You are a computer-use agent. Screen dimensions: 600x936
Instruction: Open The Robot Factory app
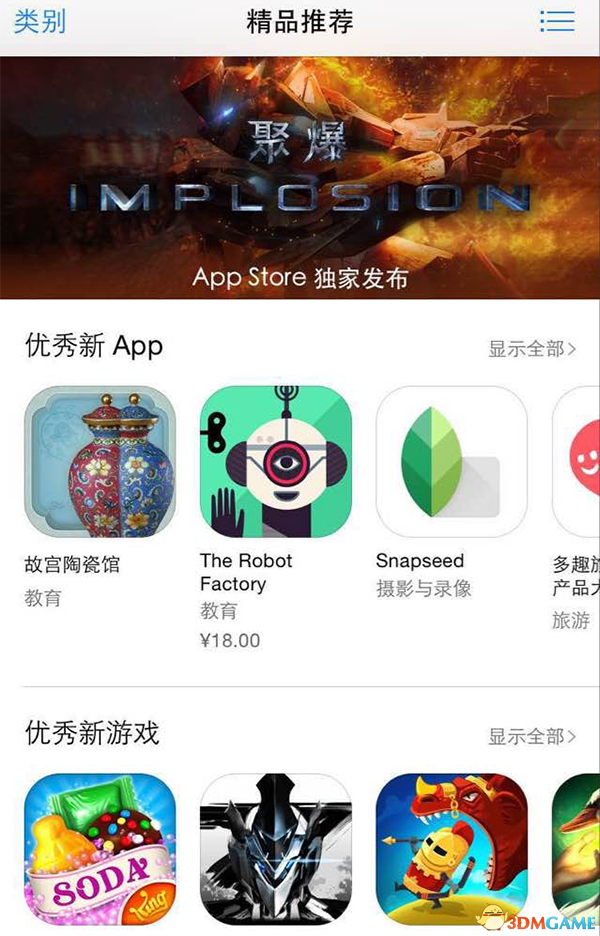tap(276, 462)
